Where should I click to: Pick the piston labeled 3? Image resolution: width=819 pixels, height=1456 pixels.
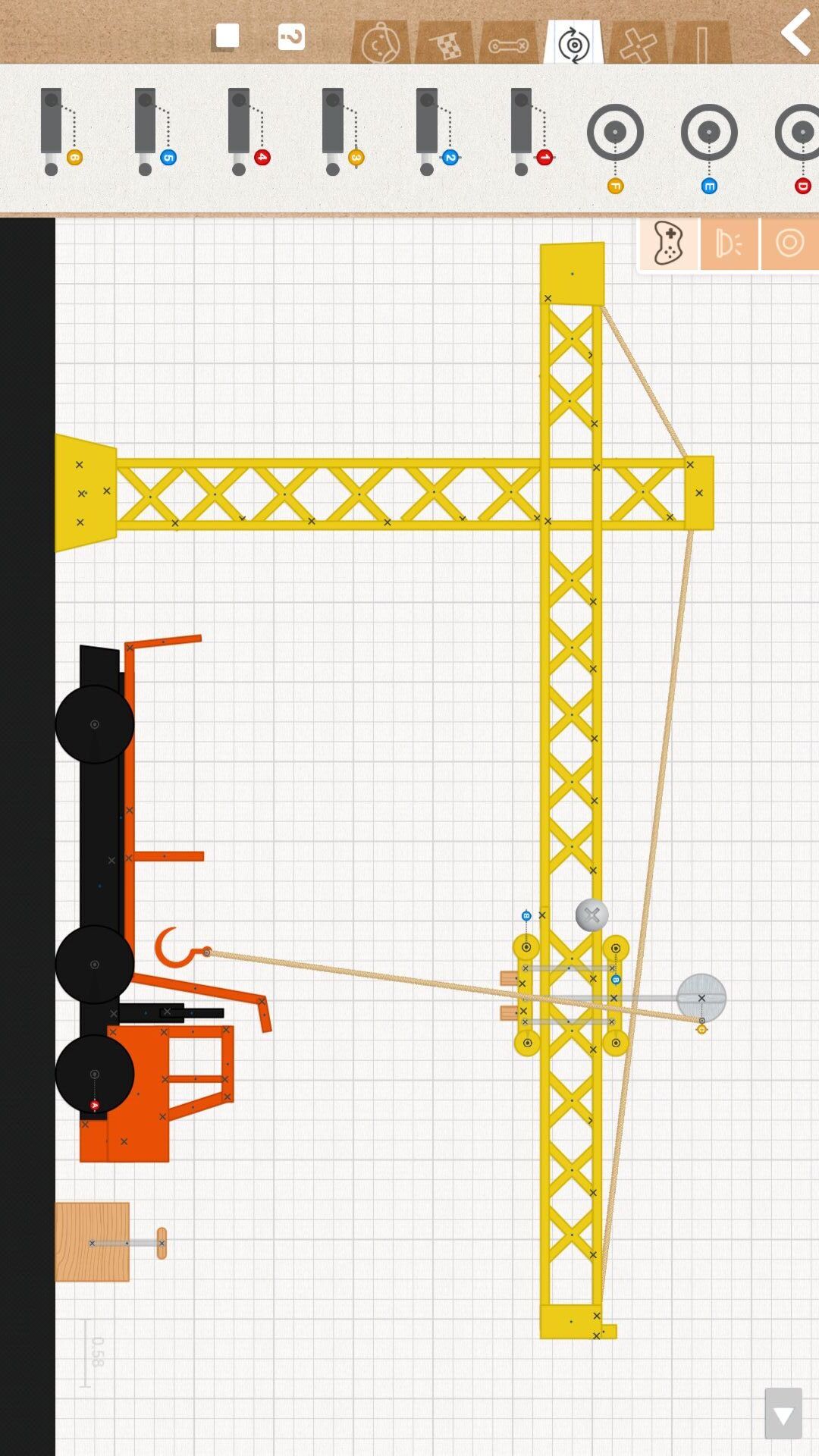pyautogui.click(x=342, y=132)
